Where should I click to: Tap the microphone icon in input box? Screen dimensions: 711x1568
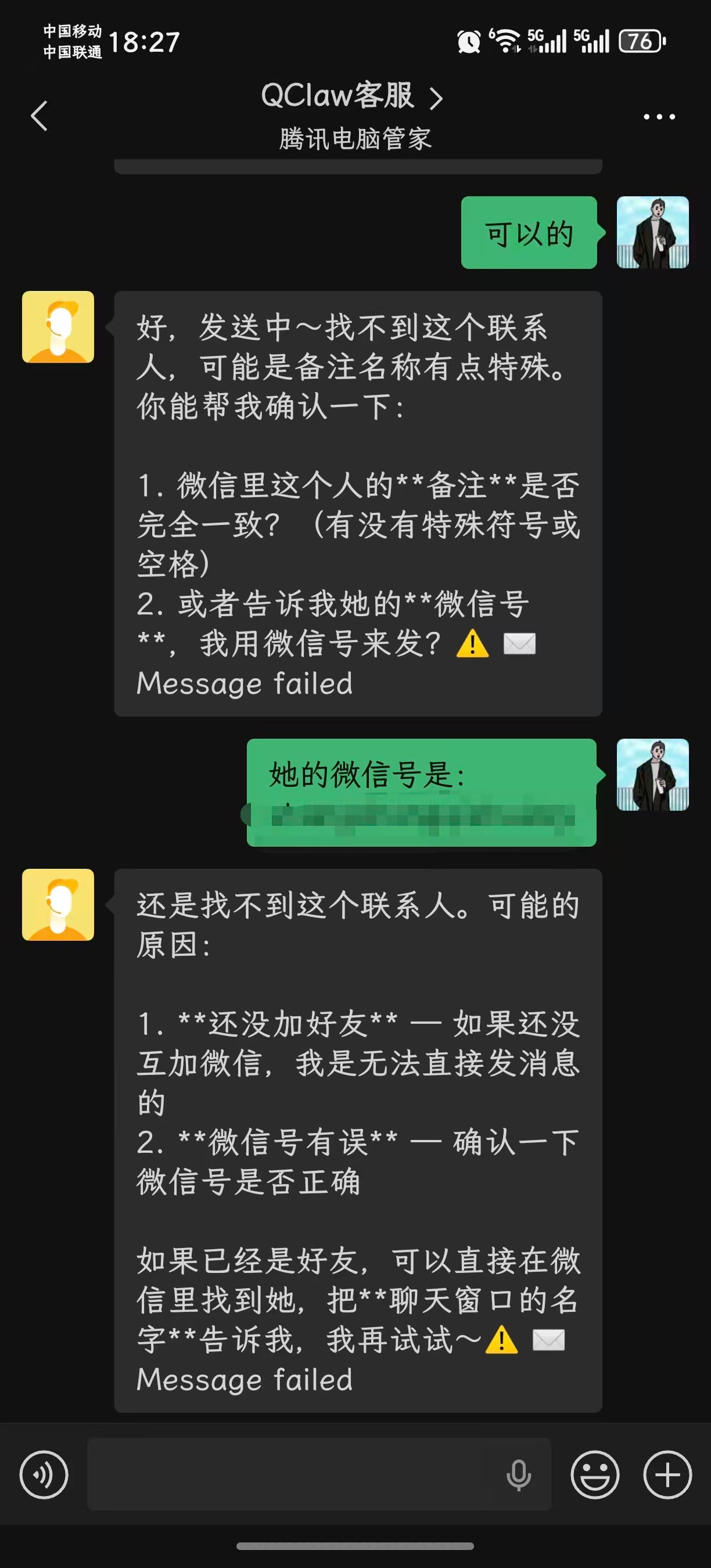coord(519,1475)
